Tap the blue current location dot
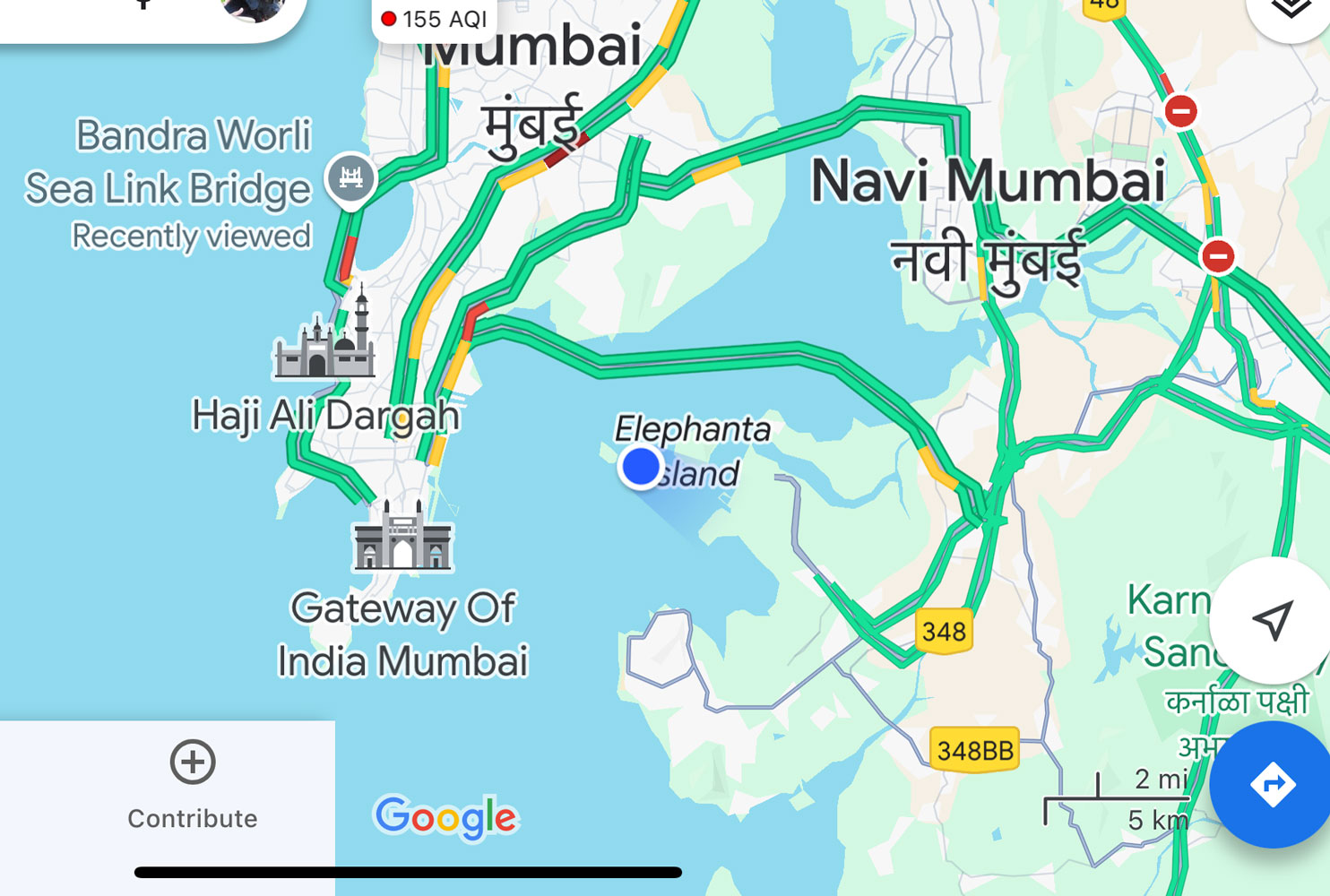Screen dimensions: 1330x896 641,467
